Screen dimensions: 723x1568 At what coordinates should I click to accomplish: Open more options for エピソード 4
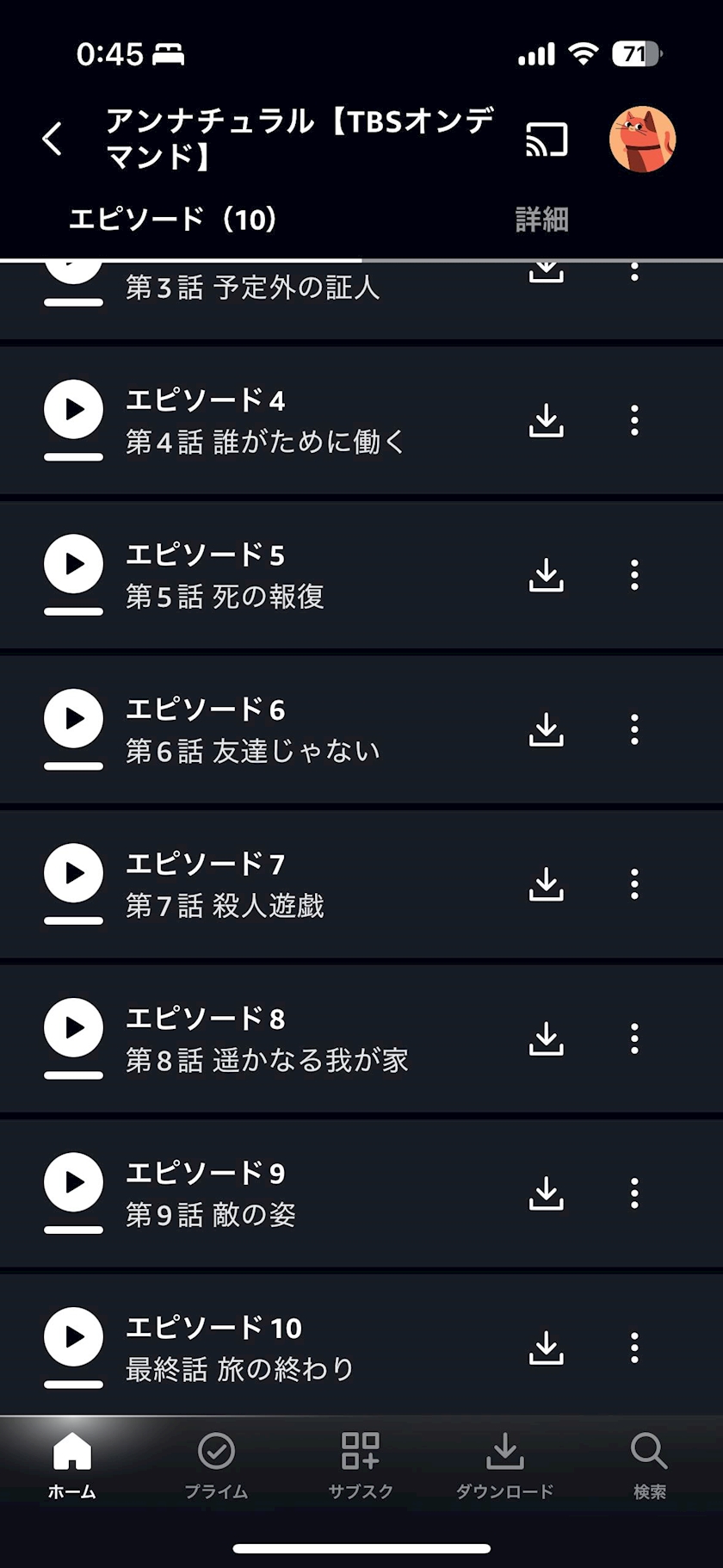(634, 420)
